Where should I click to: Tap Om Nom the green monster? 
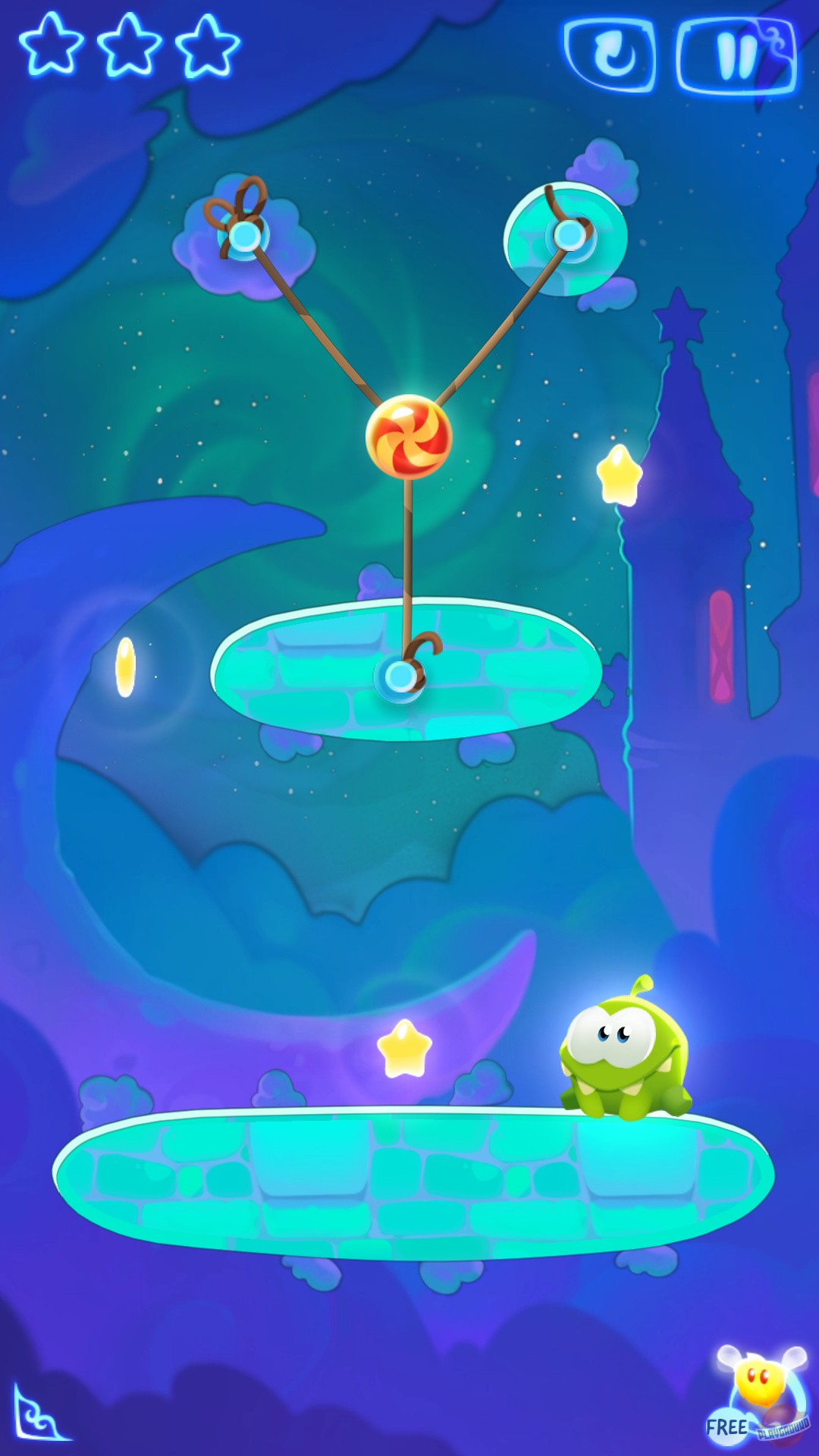(x=624, y=1050)
